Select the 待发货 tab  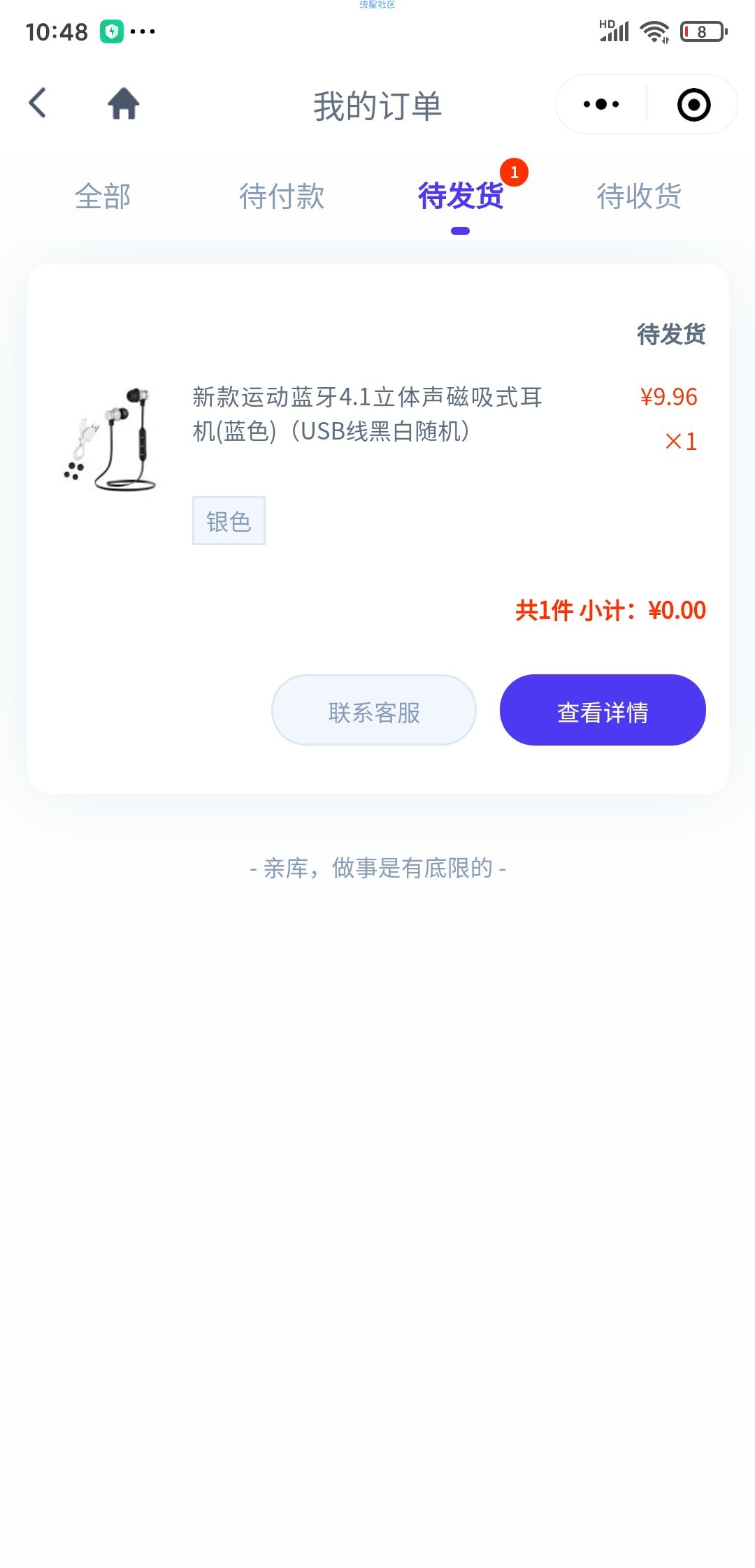461,196
